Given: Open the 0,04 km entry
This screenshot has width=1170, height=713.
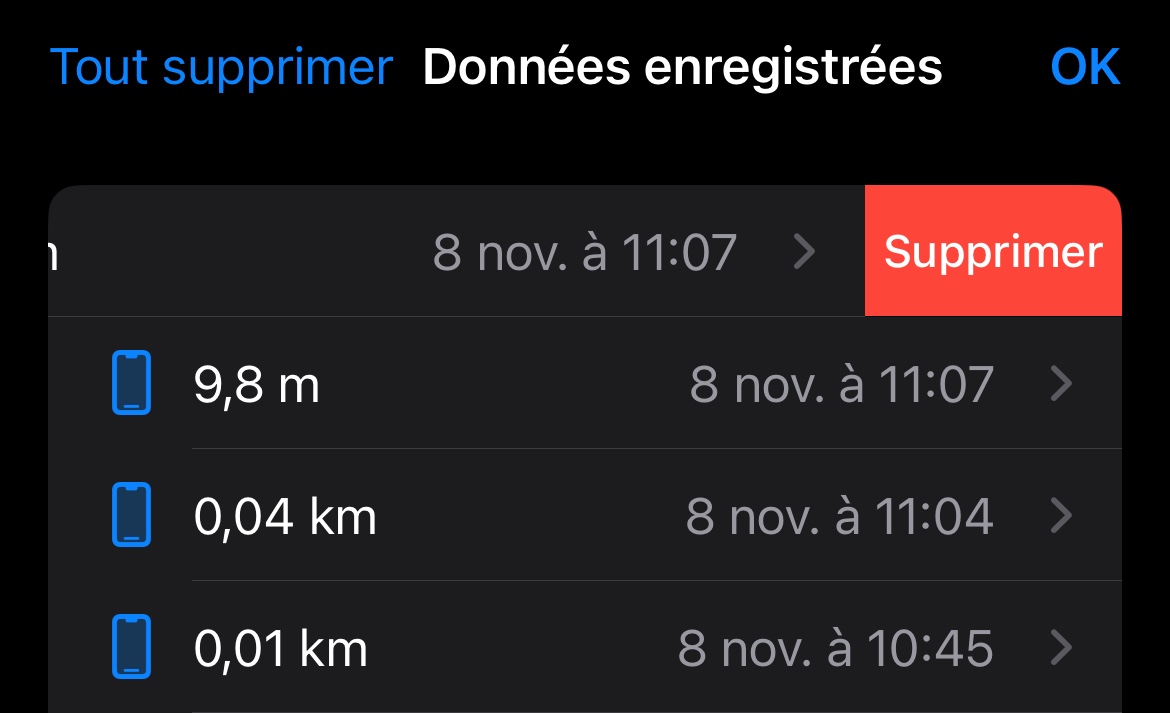Looking at the screenshot, I should tap(585, 515).
